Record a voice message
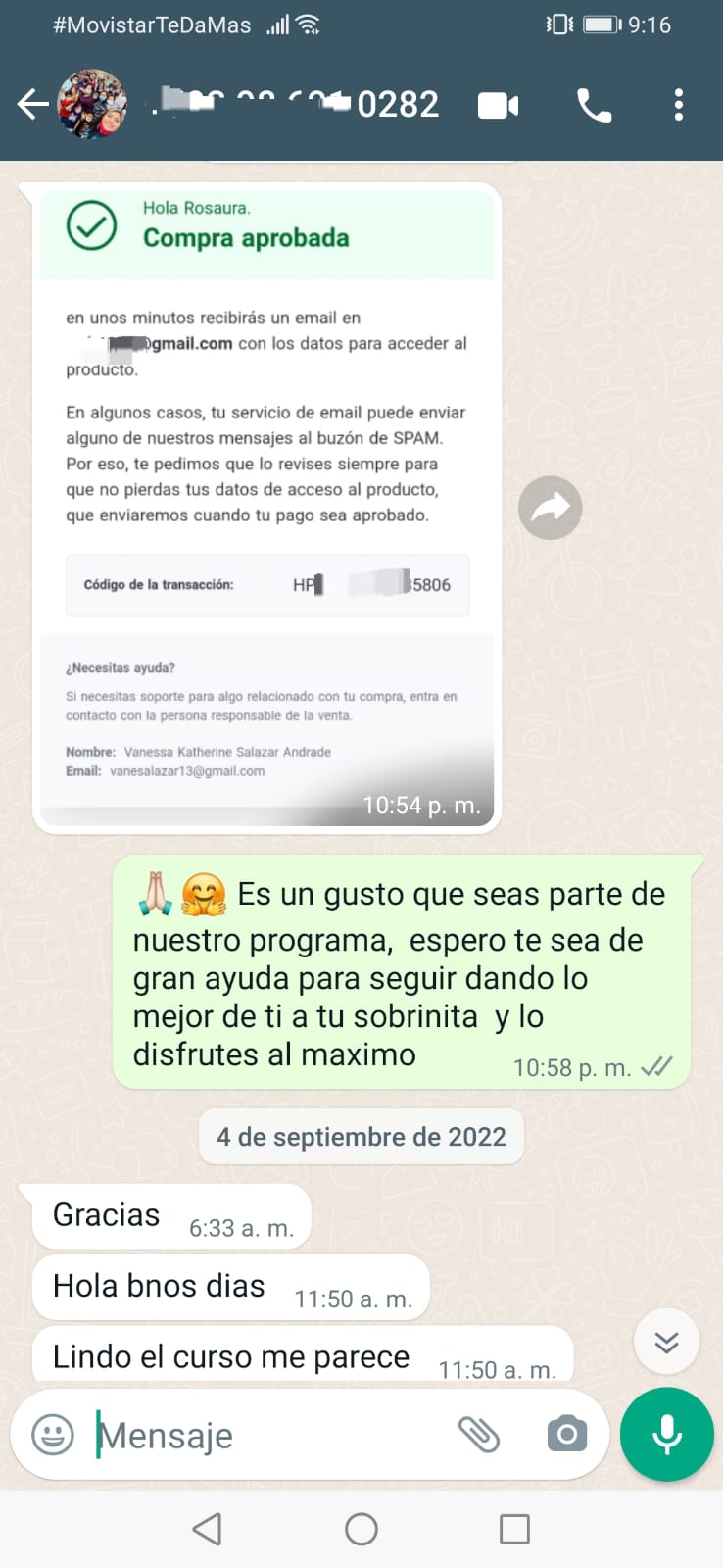 point(667,1435)
